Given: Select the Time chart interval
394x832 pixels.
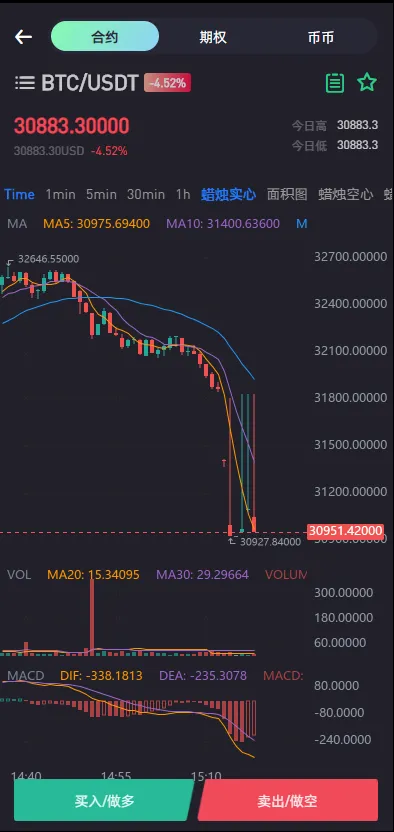Looking at the screenshot, I should tap(20, 194).
